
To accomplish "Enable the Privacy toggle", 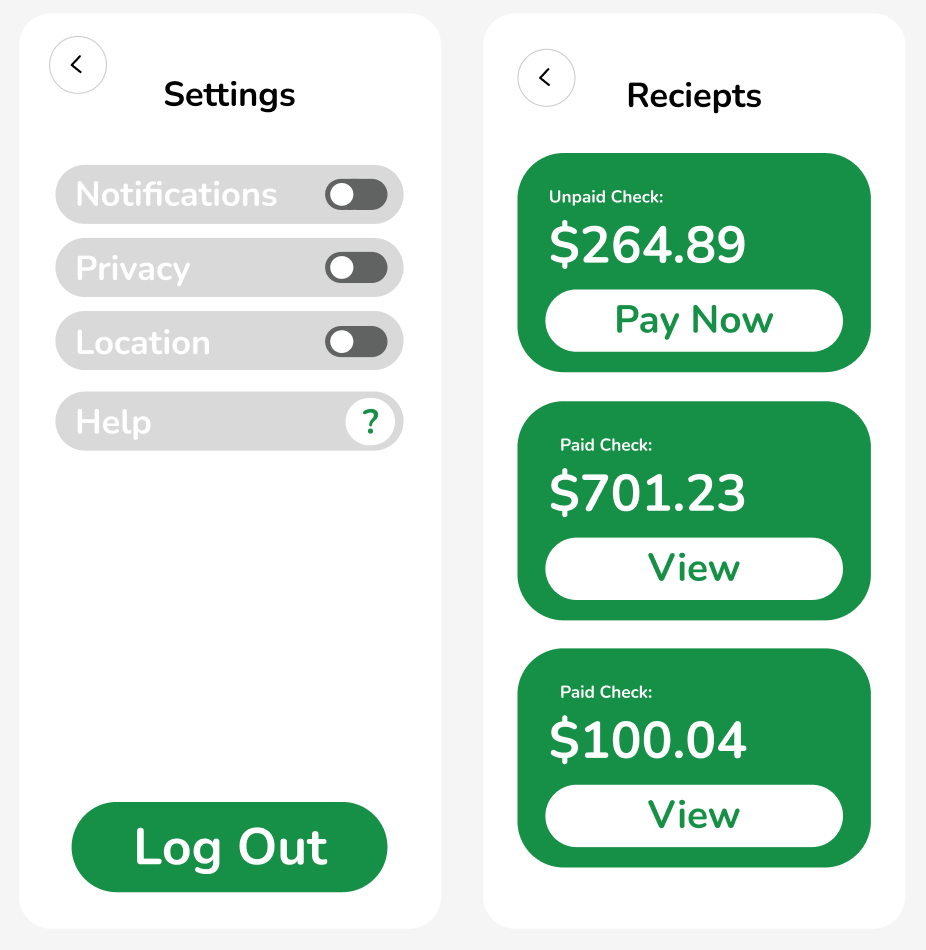I will 355,268.
